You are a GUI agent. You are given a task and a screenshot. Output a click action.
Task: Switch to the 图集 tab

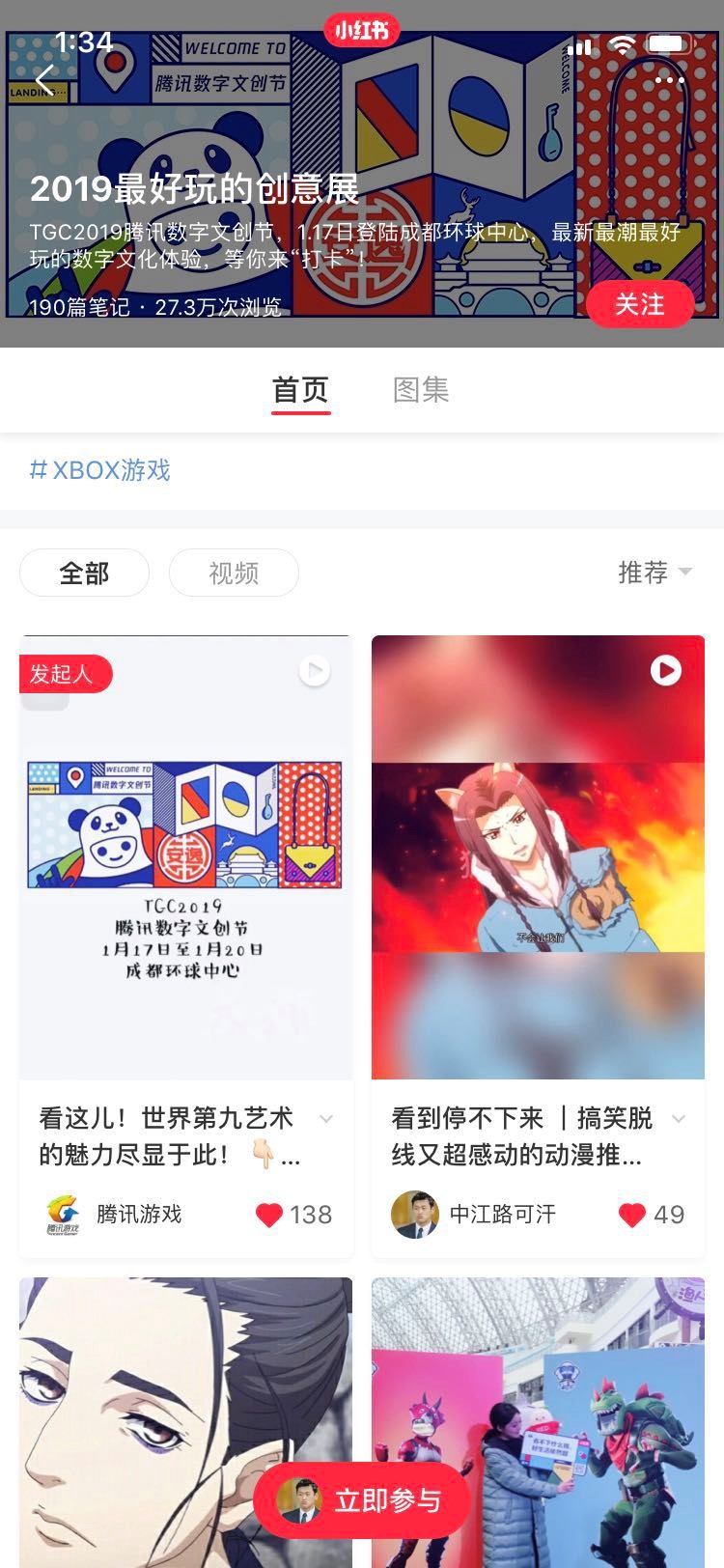[422, 389]
